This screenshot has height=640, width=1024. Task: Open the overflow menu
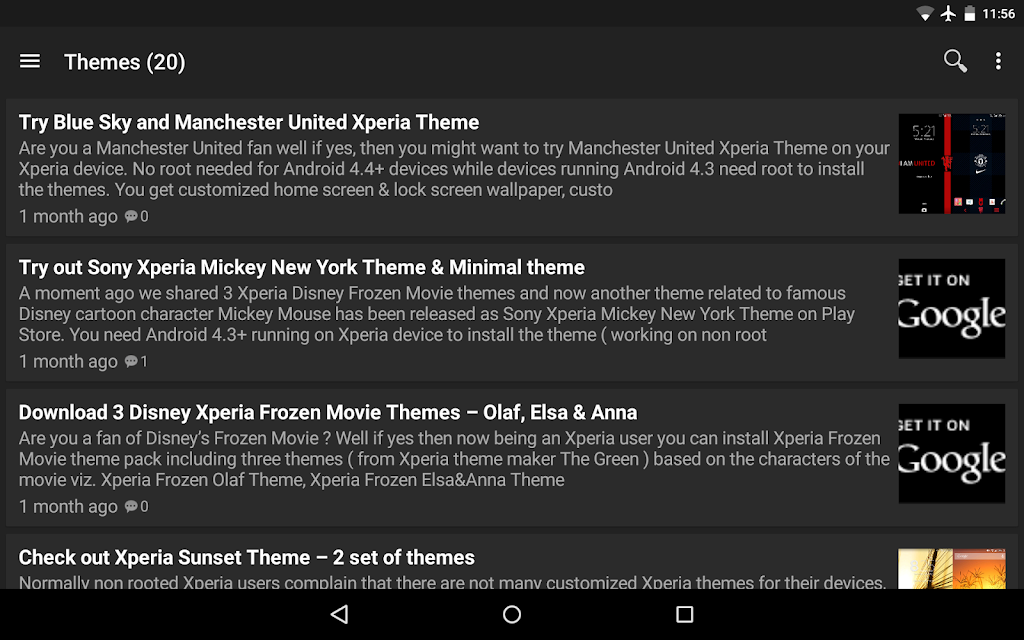point(998,61)
